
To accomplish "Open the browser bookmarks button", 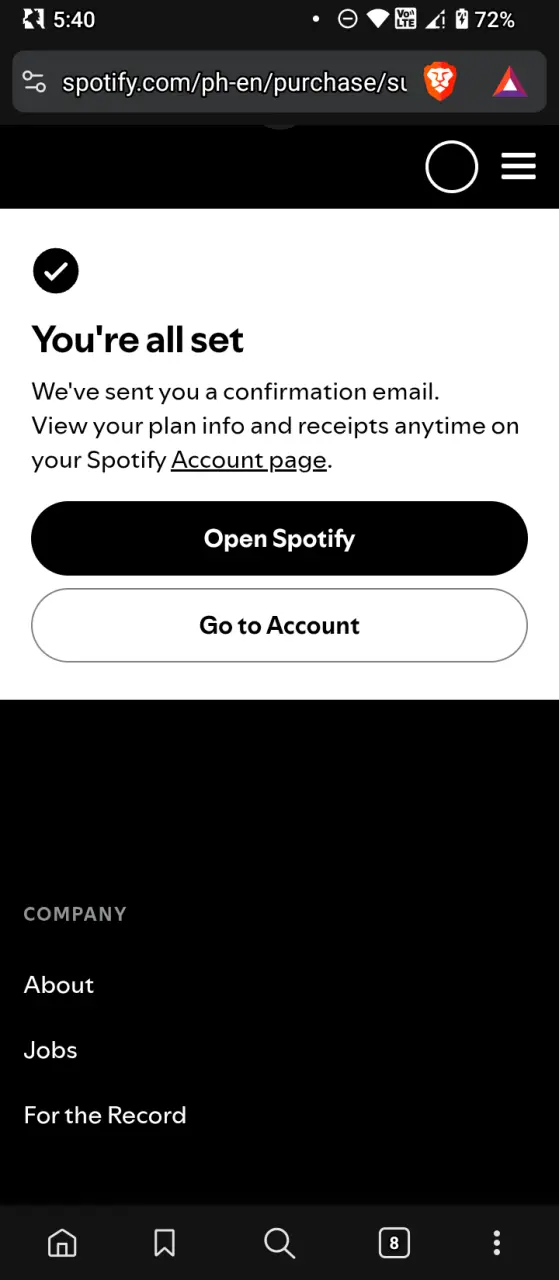I will click(x=165, y=1243).
